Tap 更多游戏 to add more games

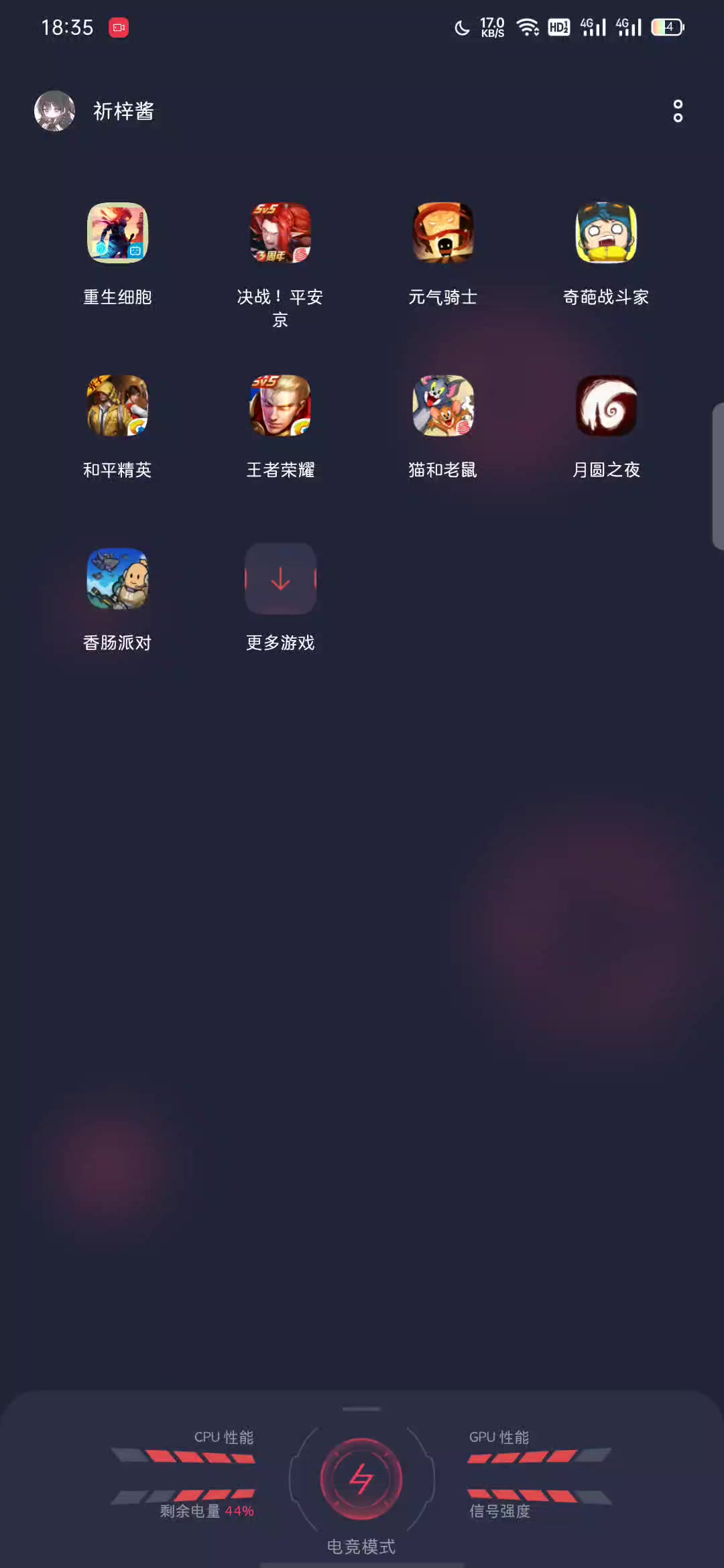tap(280, 579)
